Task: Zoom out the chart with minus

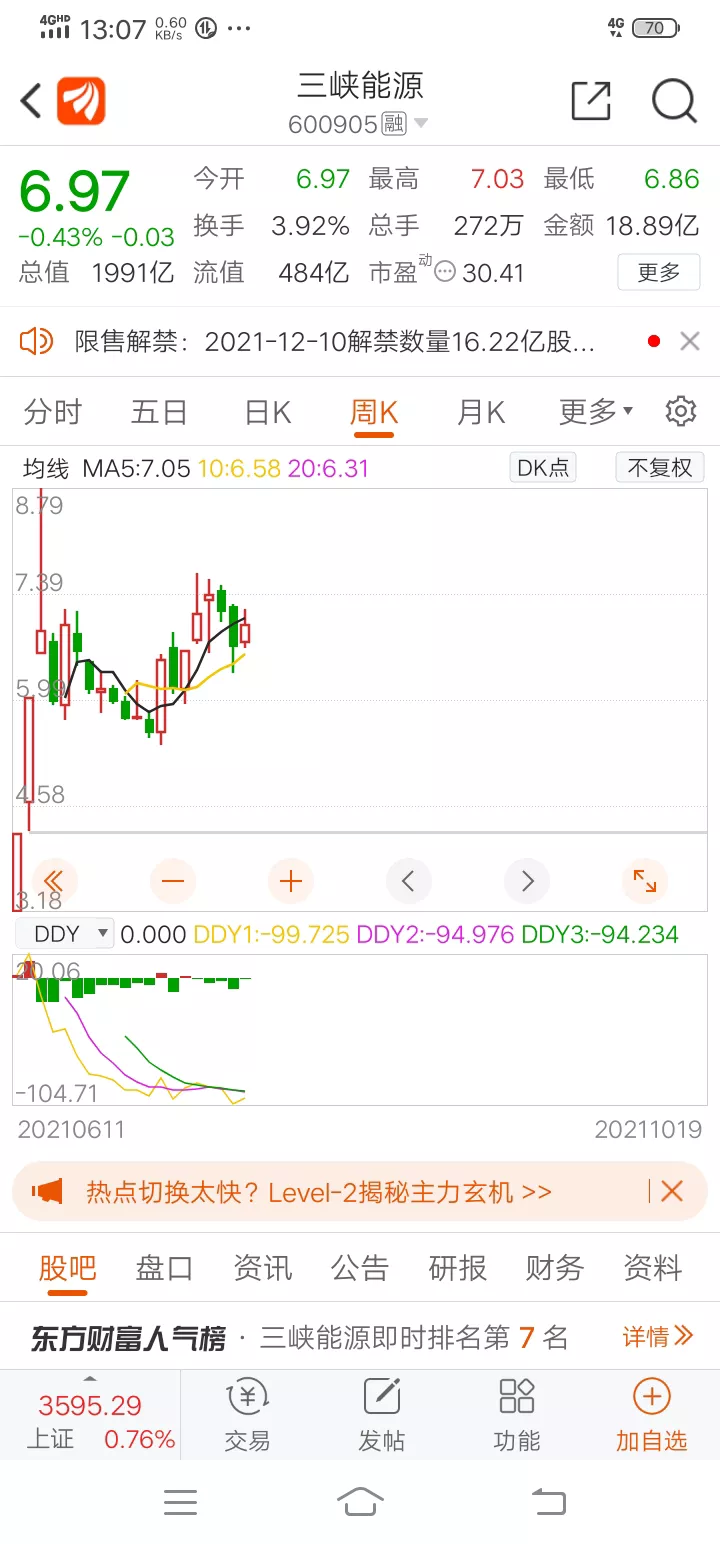Action: click(173, 881)
